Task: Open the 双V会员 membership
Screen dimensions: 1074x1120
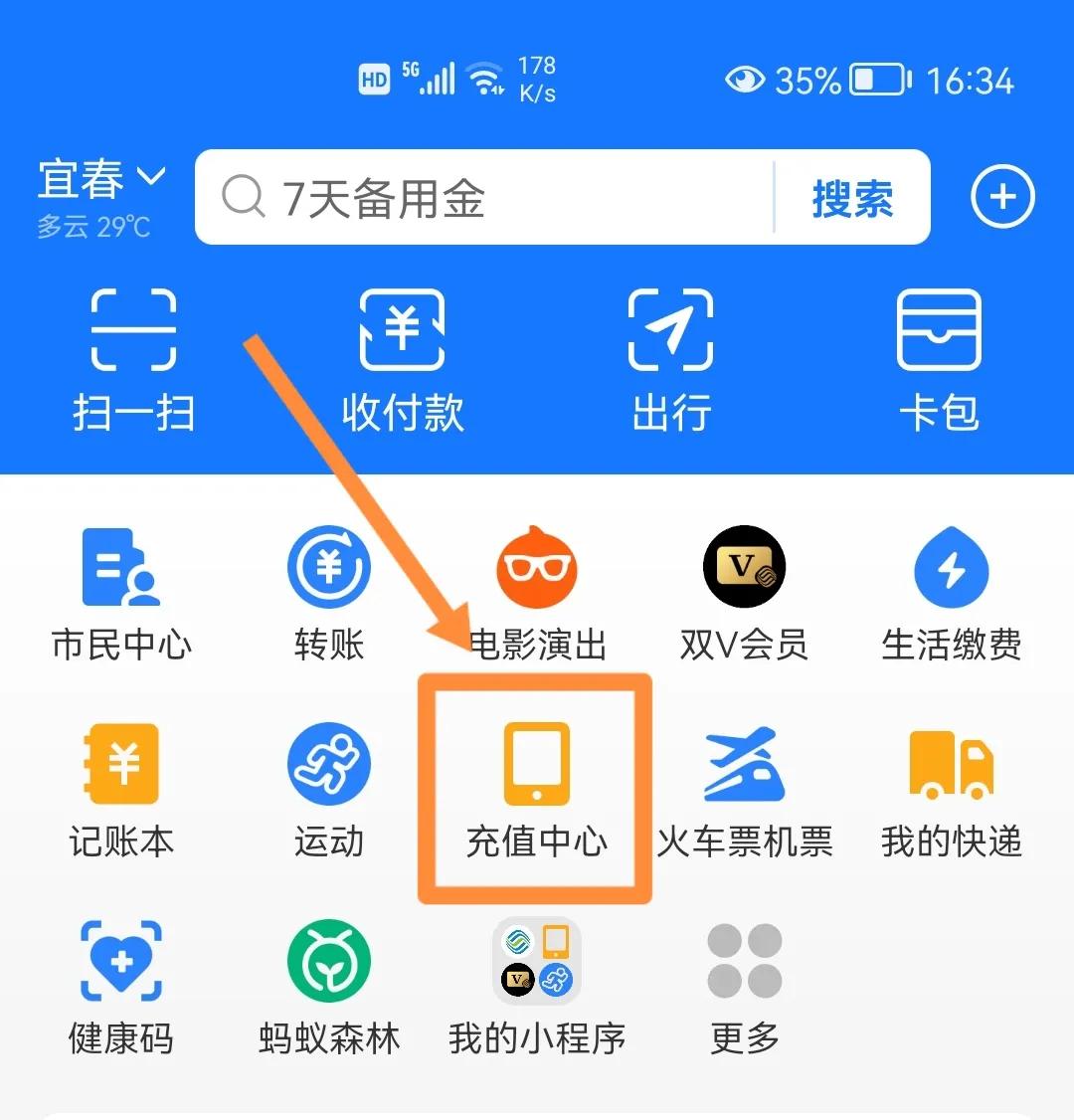Action: point(745,592)
